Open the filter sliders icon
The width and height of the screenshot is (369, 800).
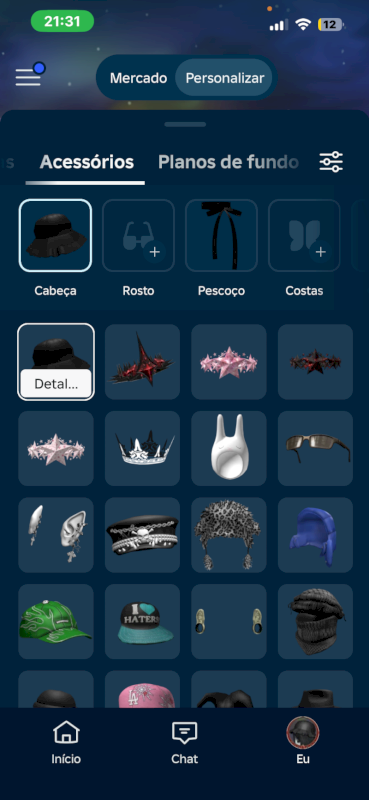(331, 162)
